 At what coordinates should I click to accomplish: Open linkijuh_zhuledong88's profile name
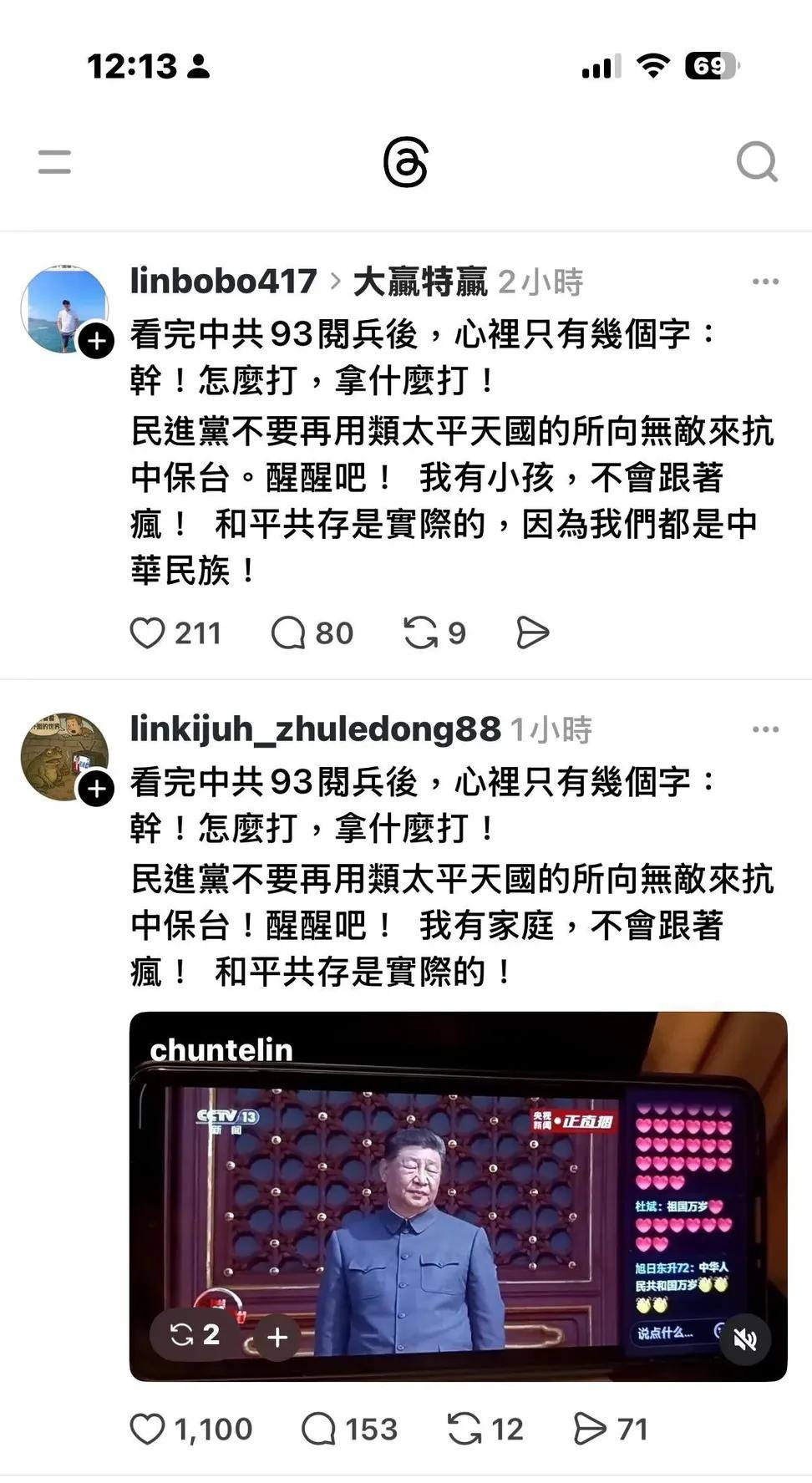click(315, 729)
